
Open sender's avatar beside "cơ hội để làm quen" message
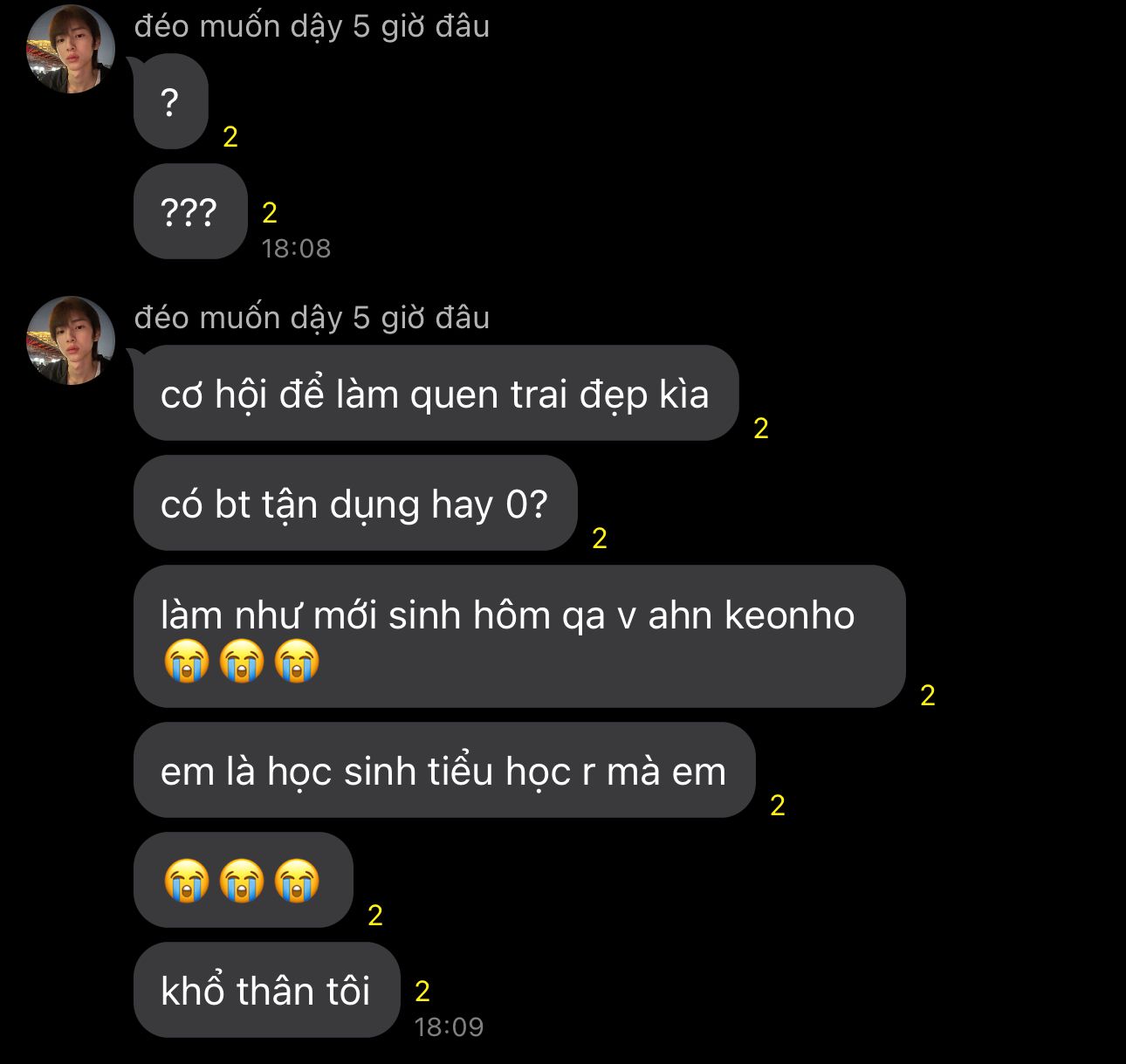71,340
